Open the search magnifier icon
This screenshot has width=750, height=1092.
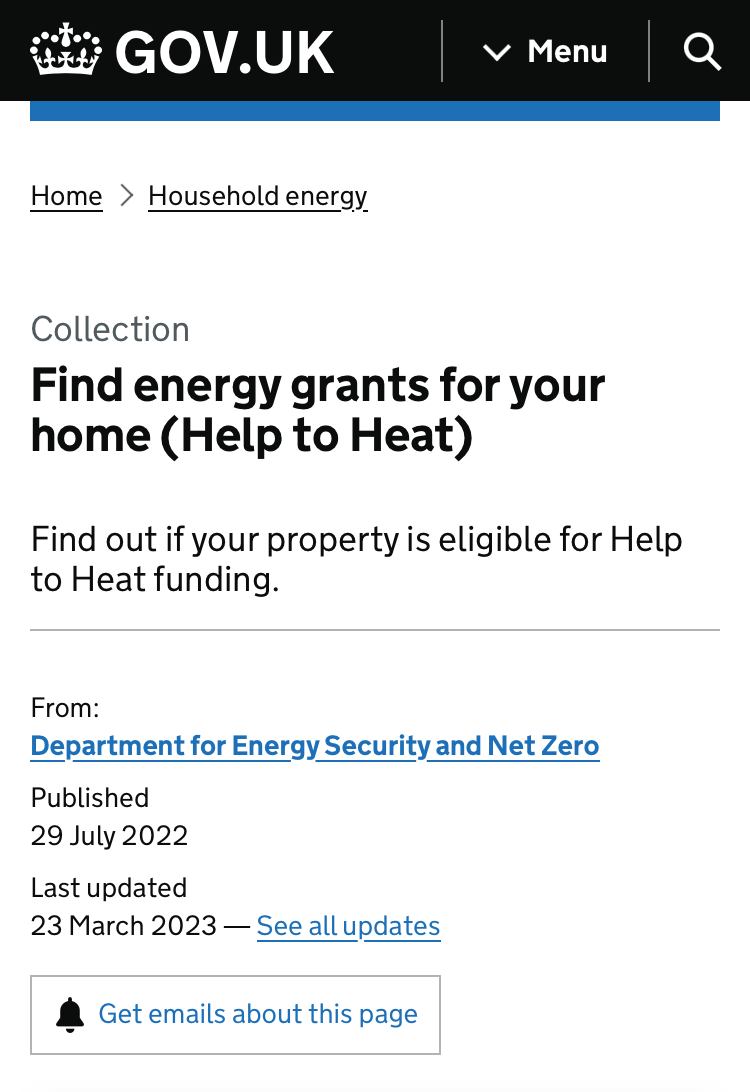pyautogui.click(x=702, y=52)
